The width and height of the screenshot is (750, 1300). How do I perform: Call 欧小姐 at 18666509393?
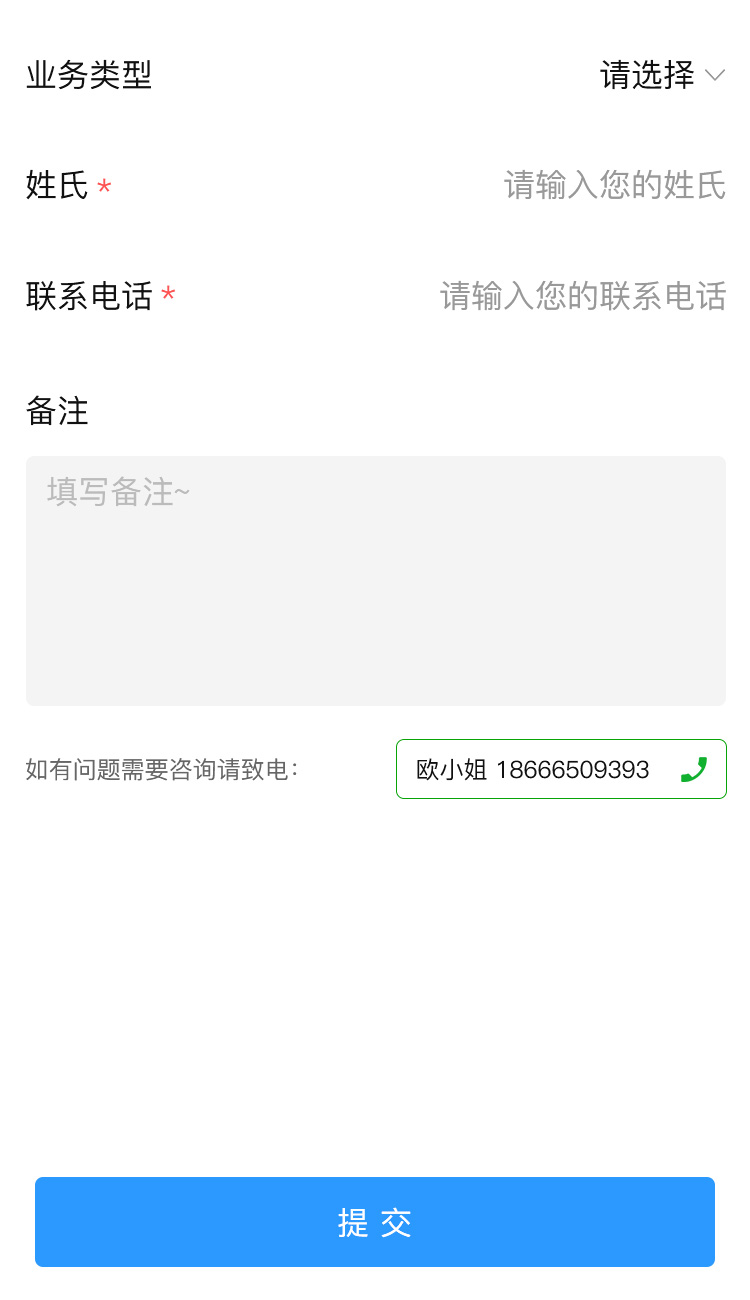pyautogui.click(x=561, y=769)
